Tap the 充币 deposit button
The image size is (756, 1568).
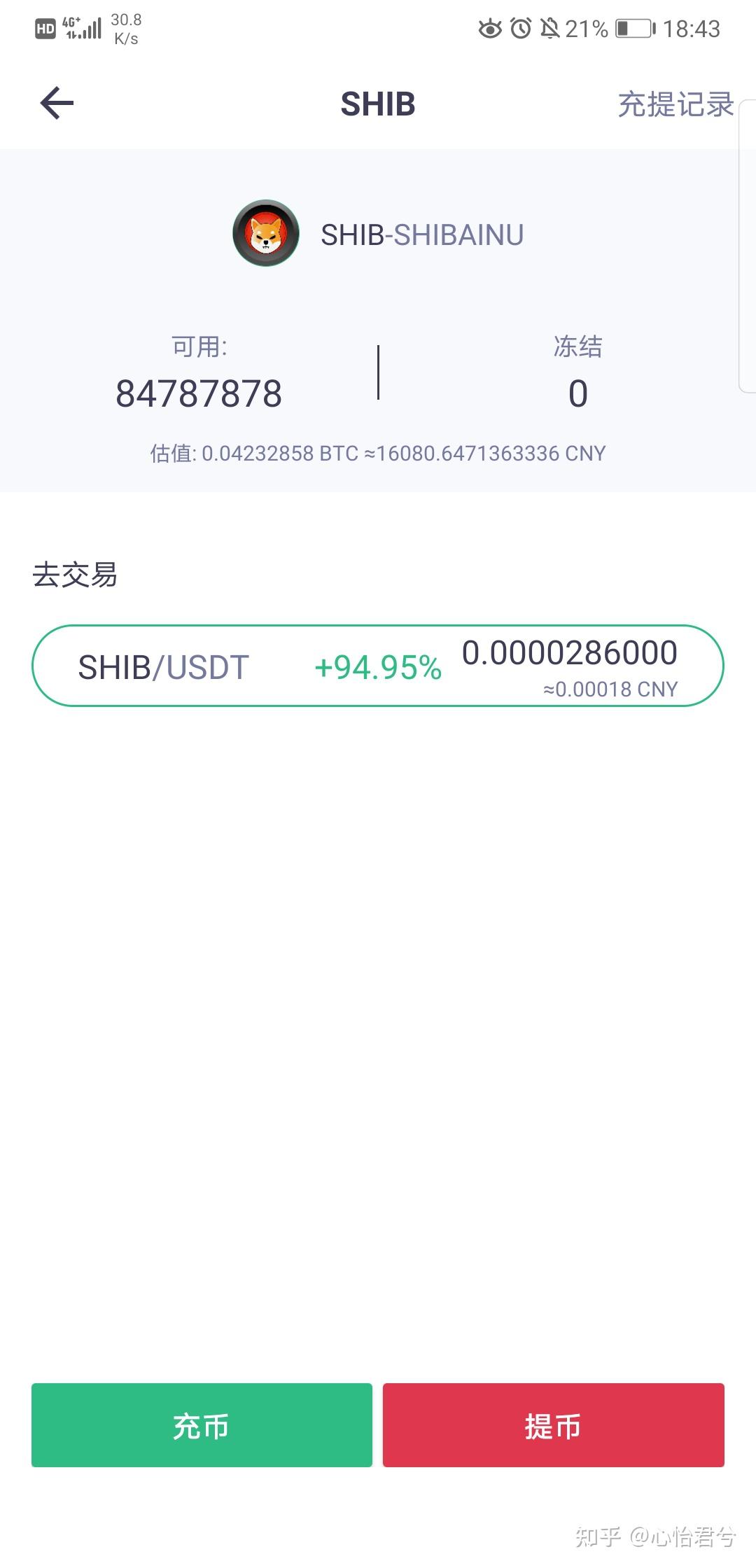pos(202,1425)
